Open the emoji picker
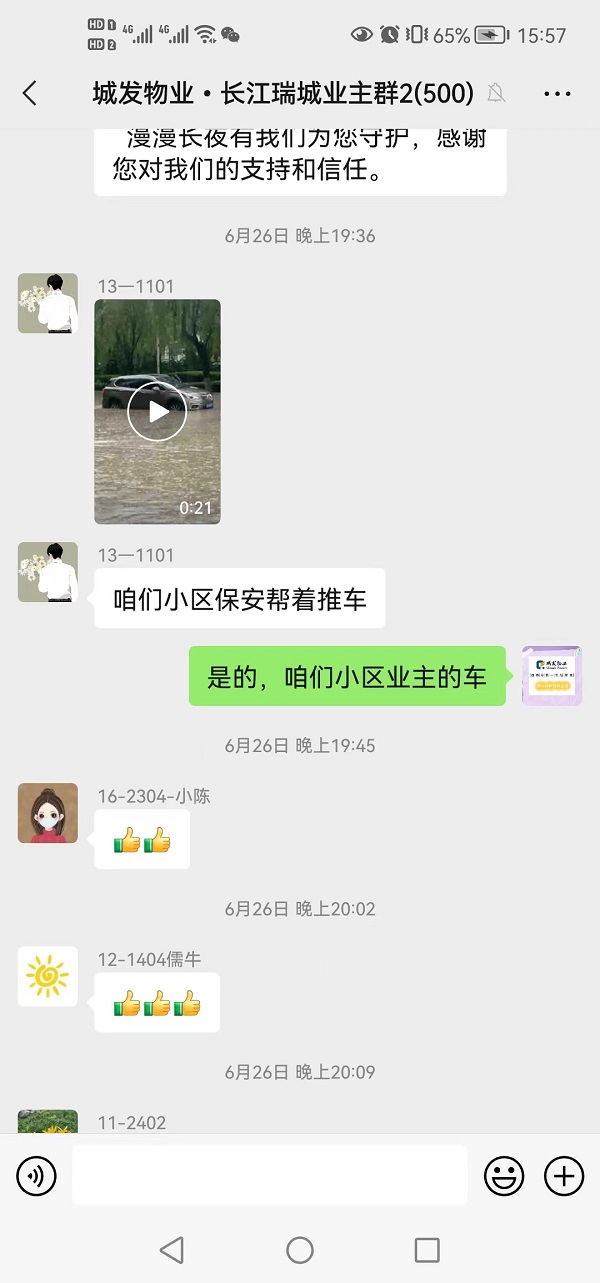The height and width of the screenshot is (1283, 600). [504, 1176]
